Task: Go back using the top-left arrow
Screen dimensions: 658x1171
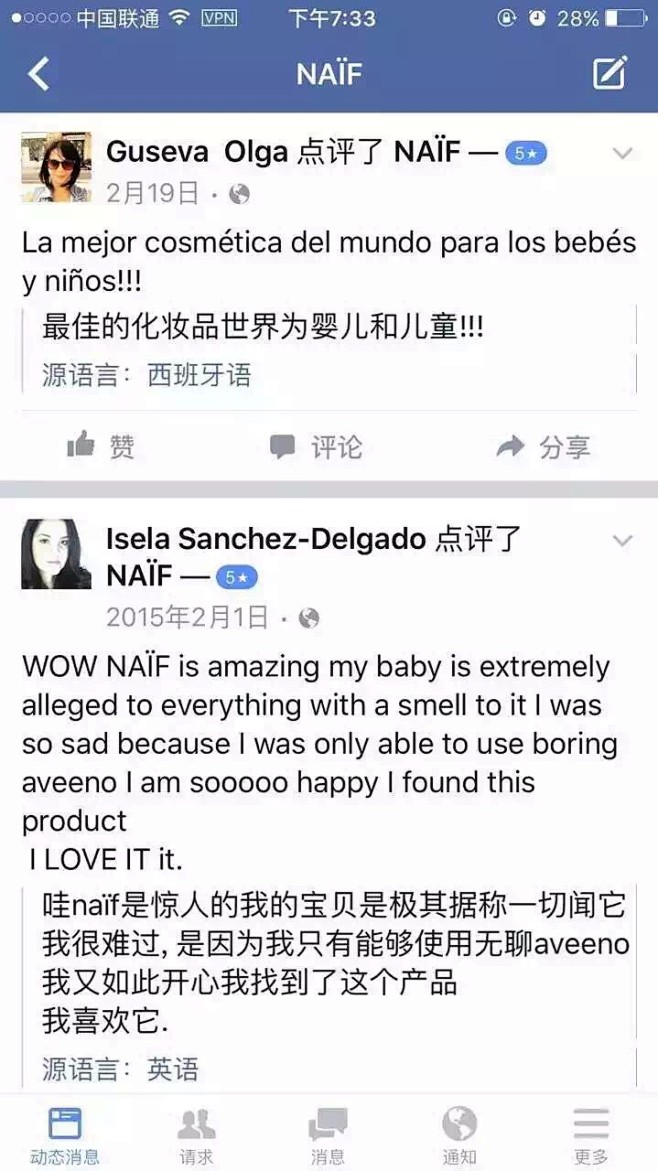Action: pos(38,75)
